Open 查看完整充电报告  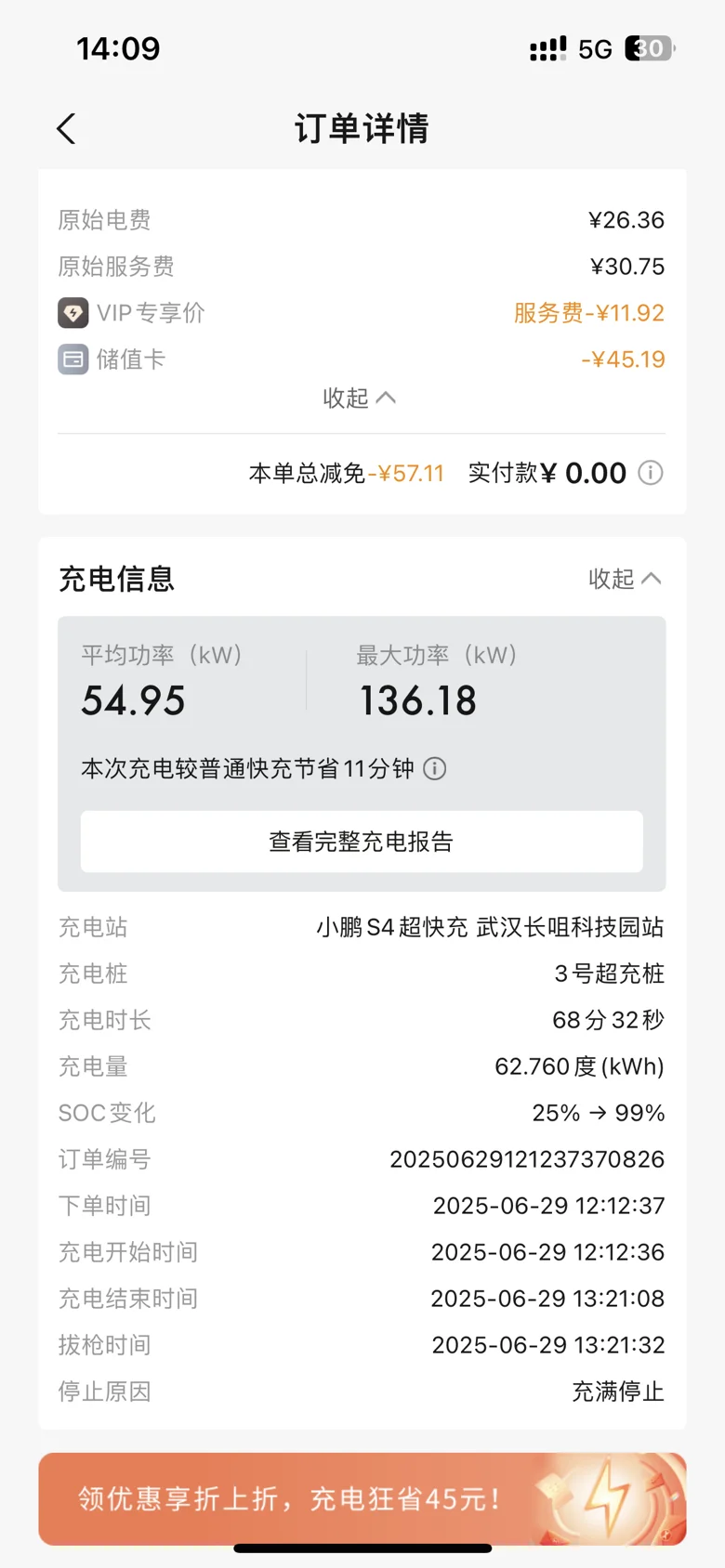tap(362, 842)
